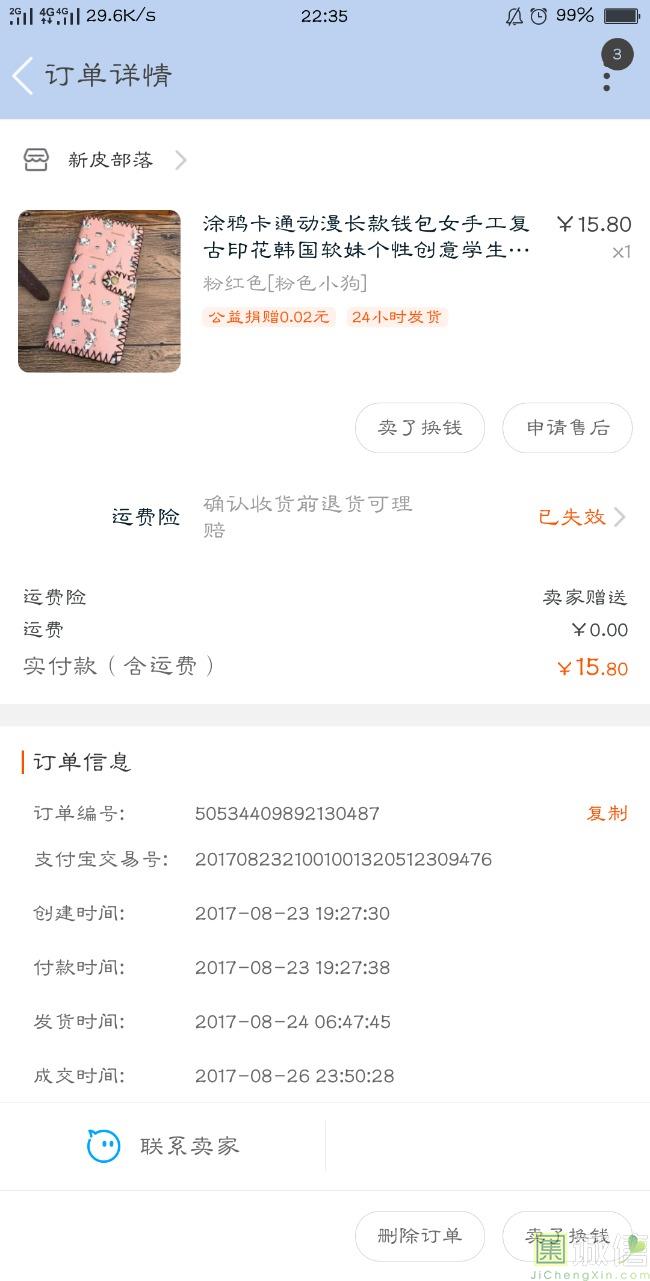Open 运费险 details showing 已失效
This screenshot has height=1281, width=650.
click(580, 517)
